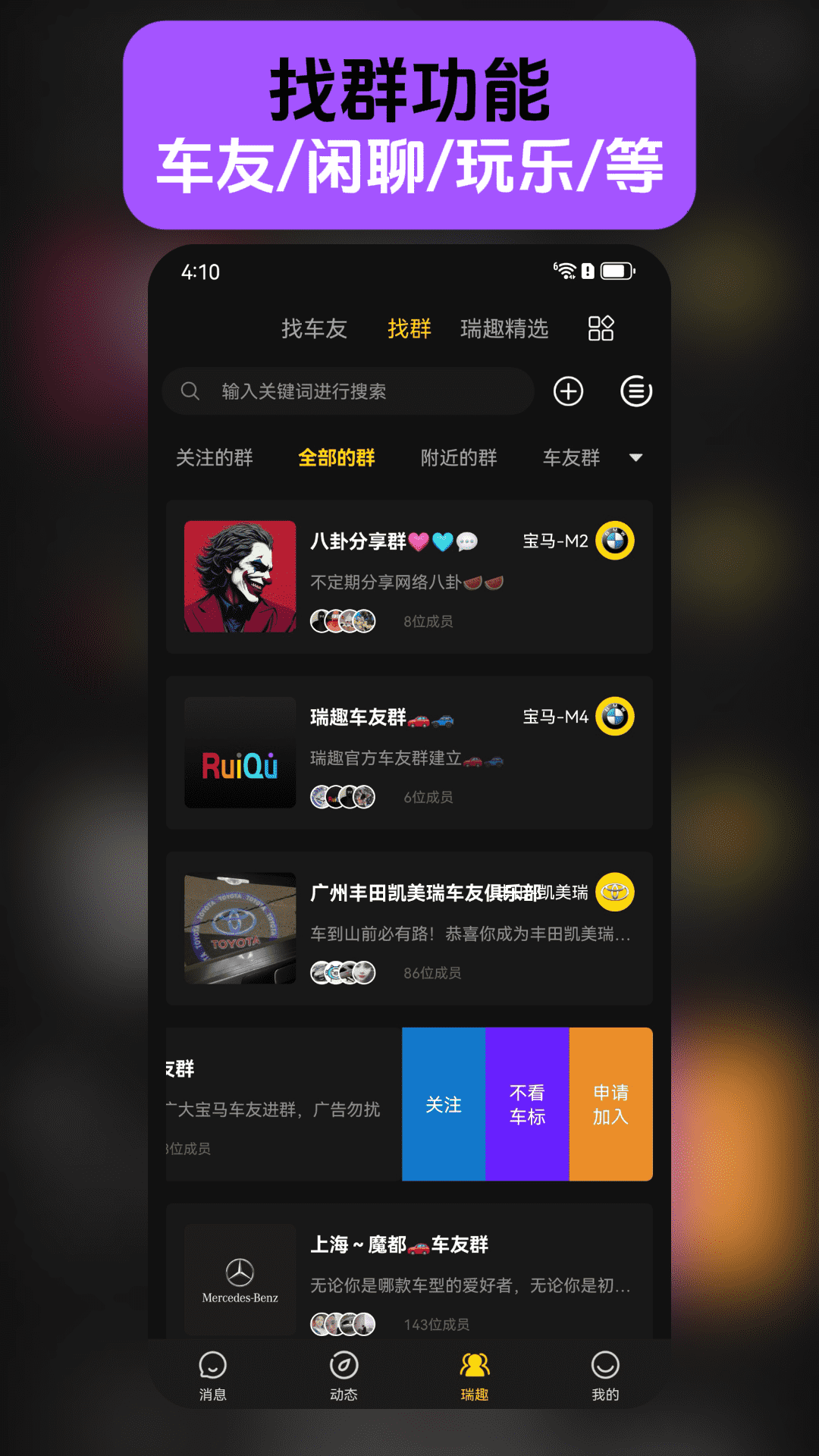Tap 关注 to follow the swiped group
Image resolution: width=819 pixels, height=1456 pixels.
(443, 1106)
